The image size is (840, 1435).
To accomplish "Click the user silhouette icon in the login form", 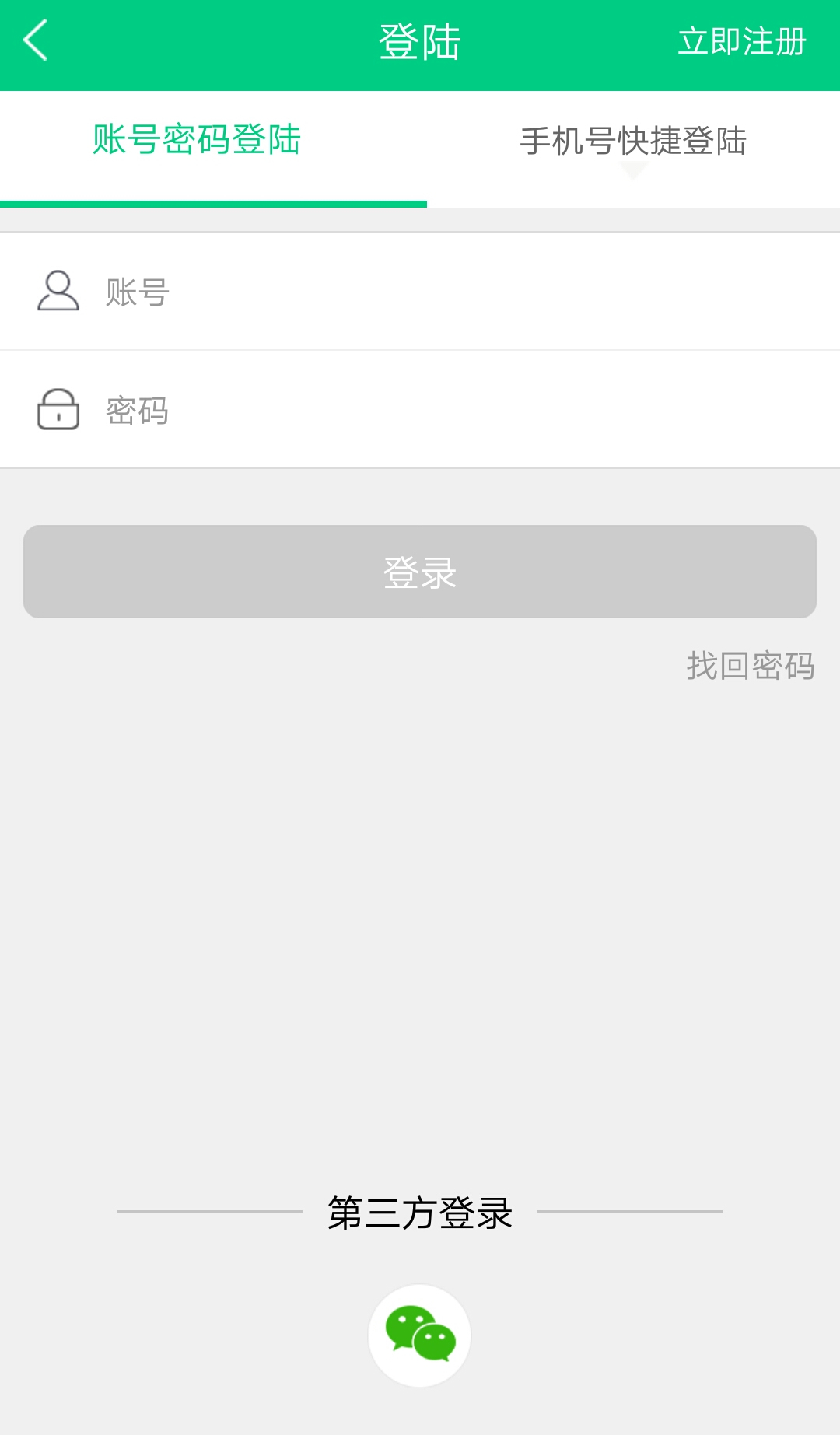I will pyautogui.click(x=58, y=290).
